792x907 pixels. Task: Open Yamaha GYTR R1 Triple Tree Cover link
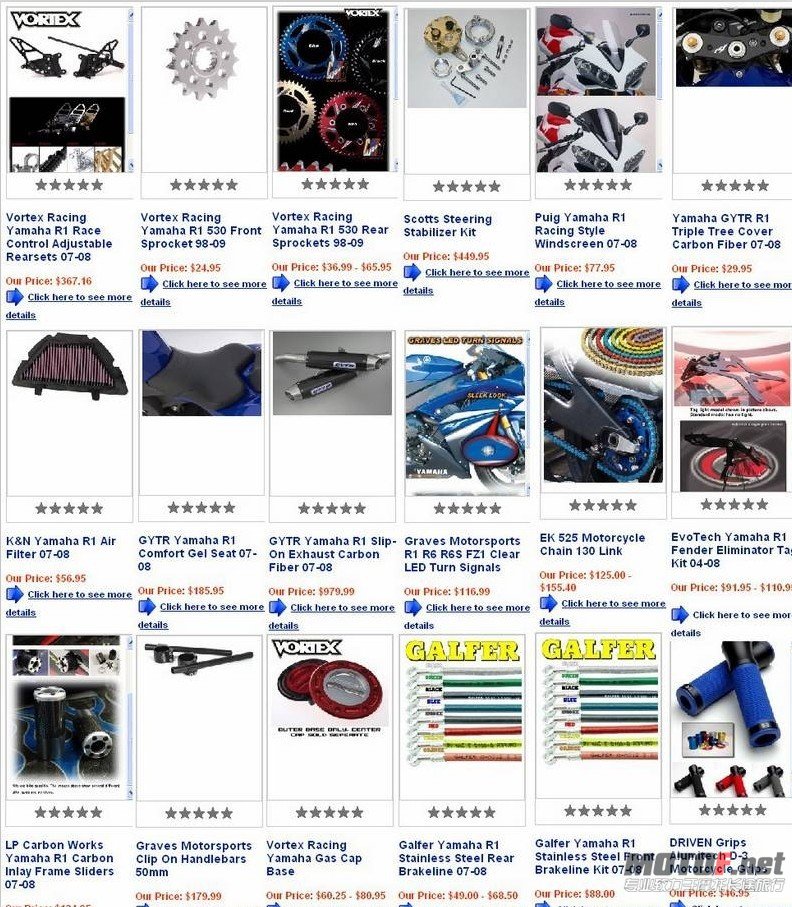(726, 231)
